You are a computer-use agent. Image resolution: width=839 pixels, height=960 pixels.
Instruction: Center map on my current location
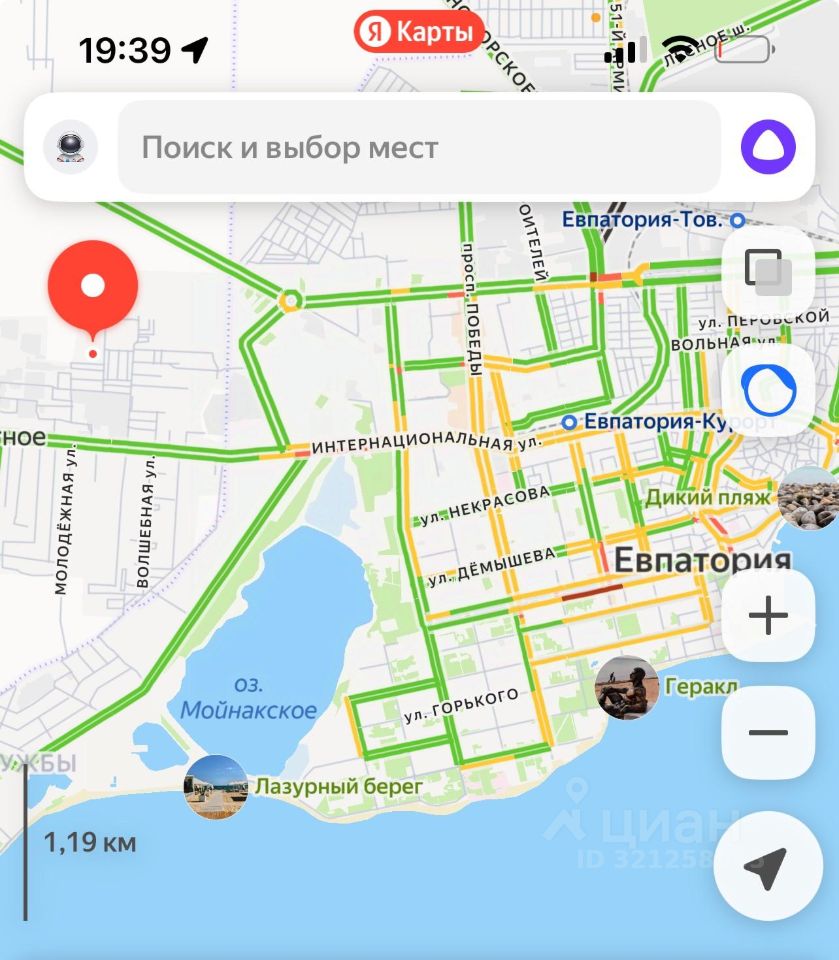coord(767,867)
